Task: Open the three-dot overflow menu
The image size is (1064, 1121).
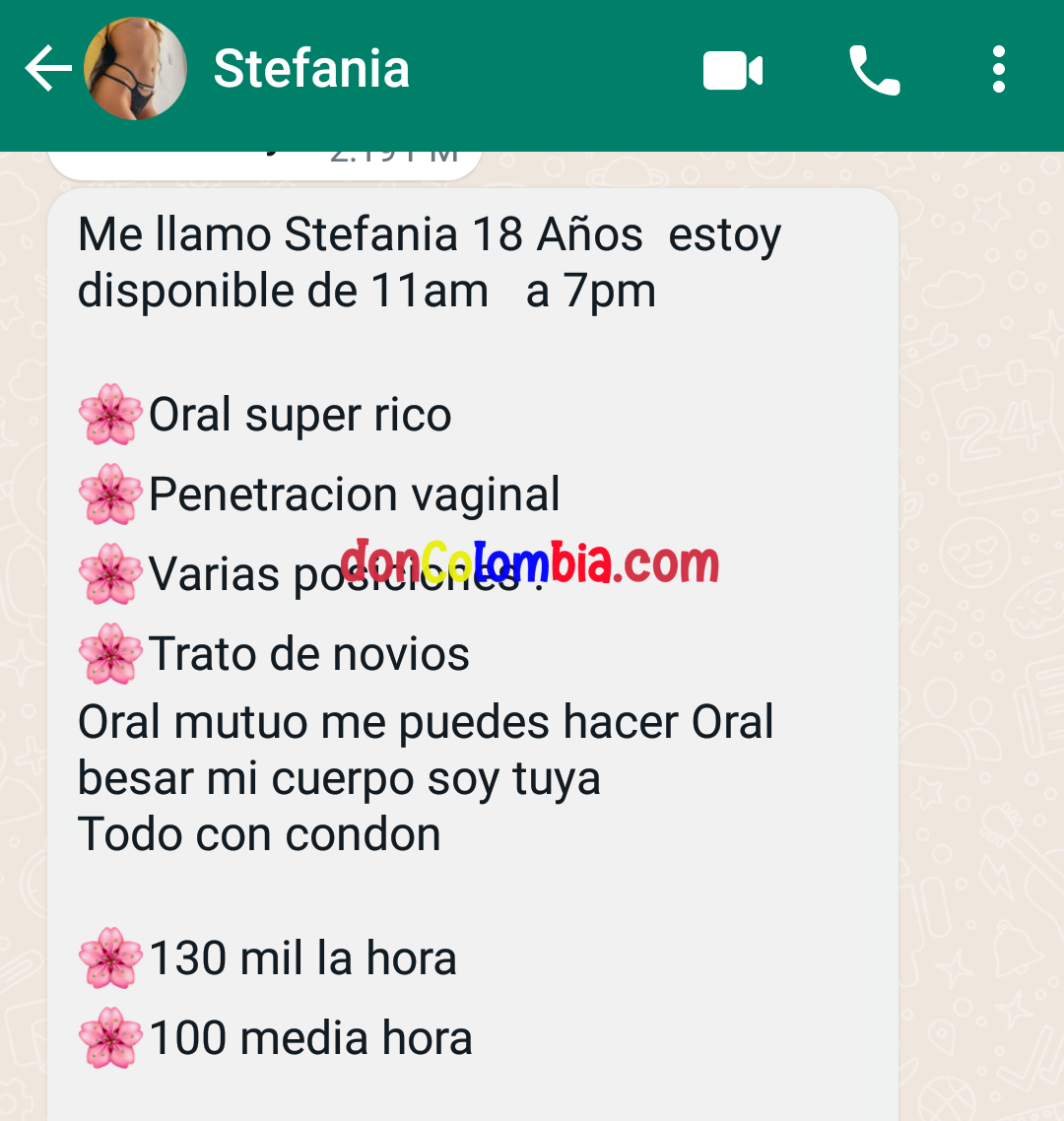Action: 998,71
